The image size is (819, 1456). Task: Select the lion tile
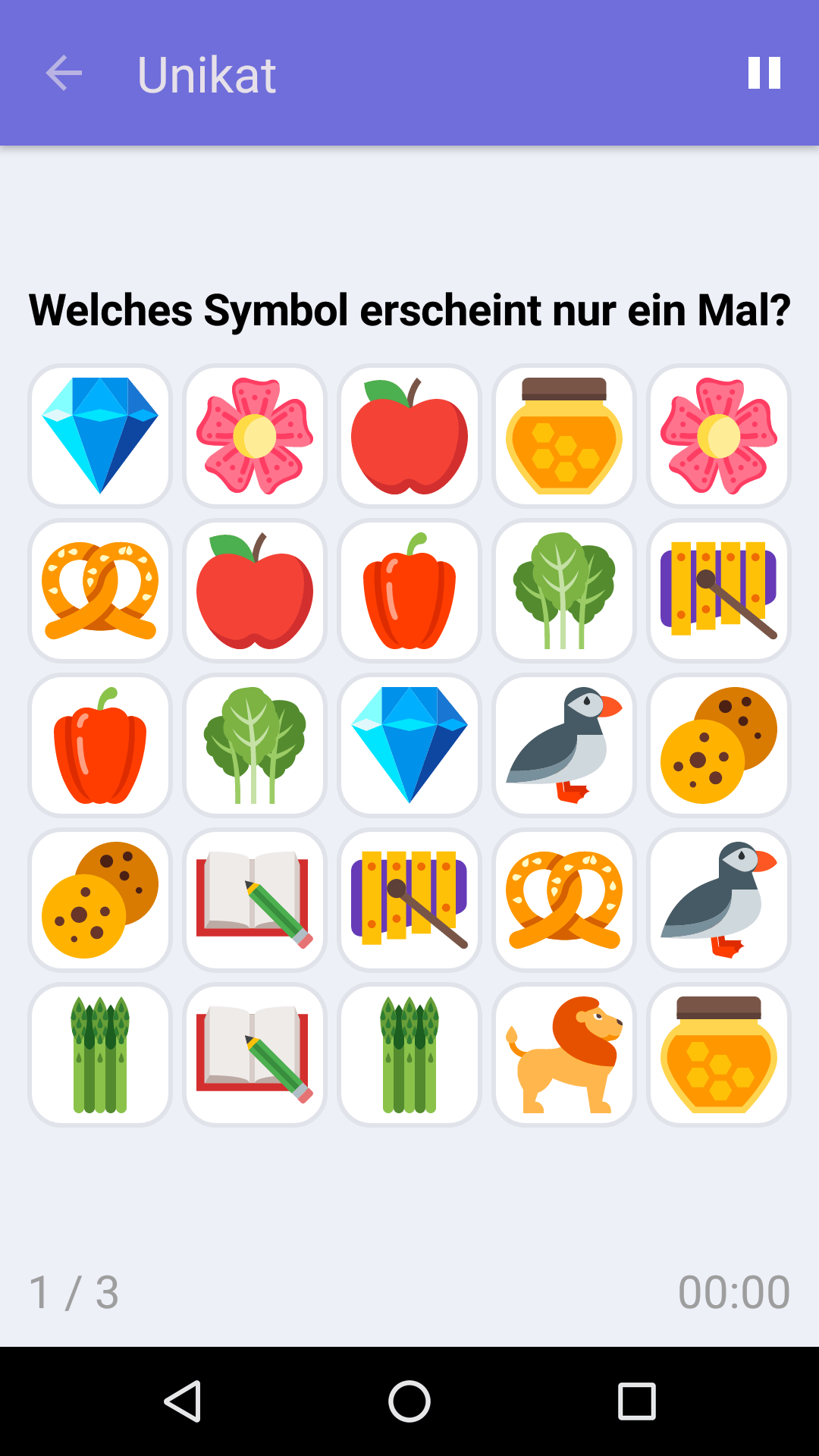(x=564, y=1054)
